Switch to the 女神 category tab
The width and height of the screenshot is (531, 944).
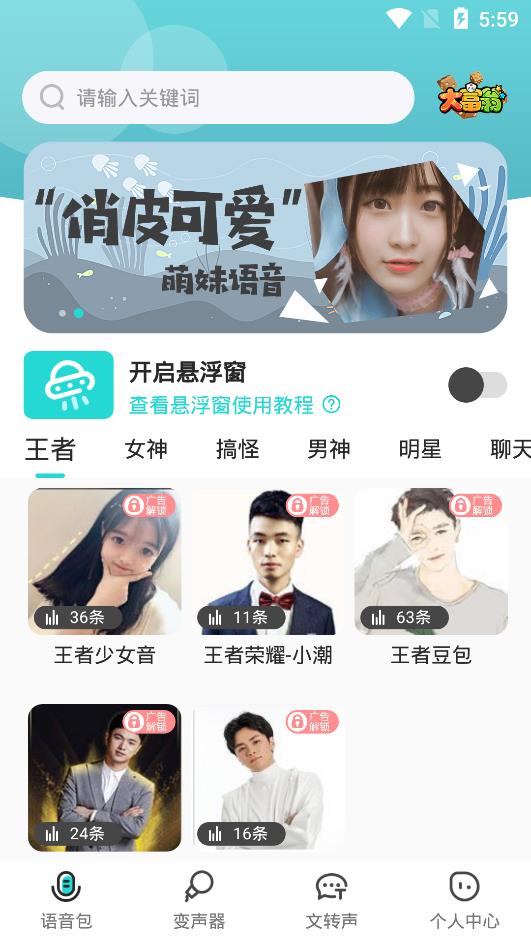(x=146, y=449)
